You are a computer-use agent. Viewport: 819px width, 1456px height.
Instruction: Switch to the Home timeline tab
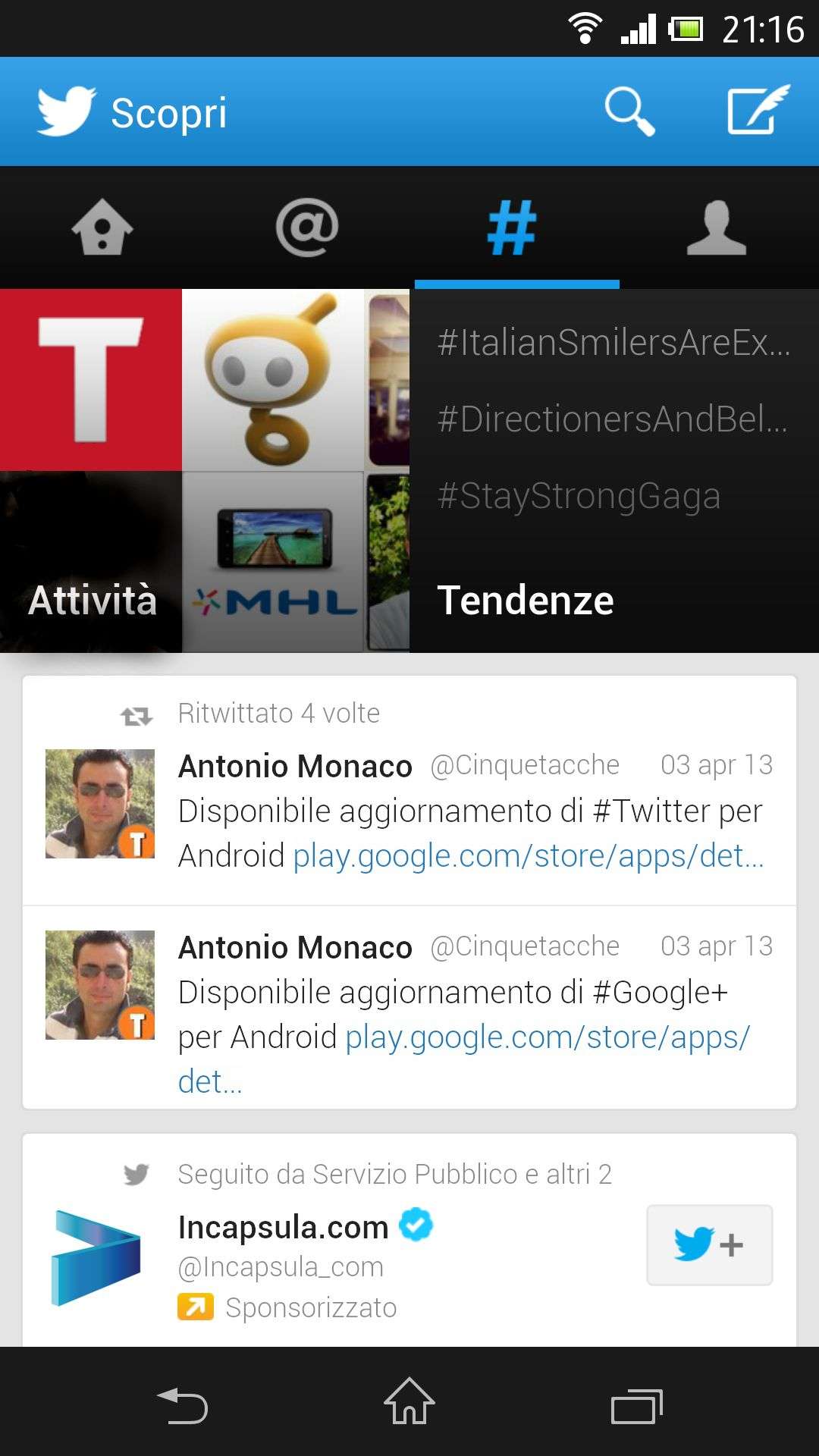(102, 227)
